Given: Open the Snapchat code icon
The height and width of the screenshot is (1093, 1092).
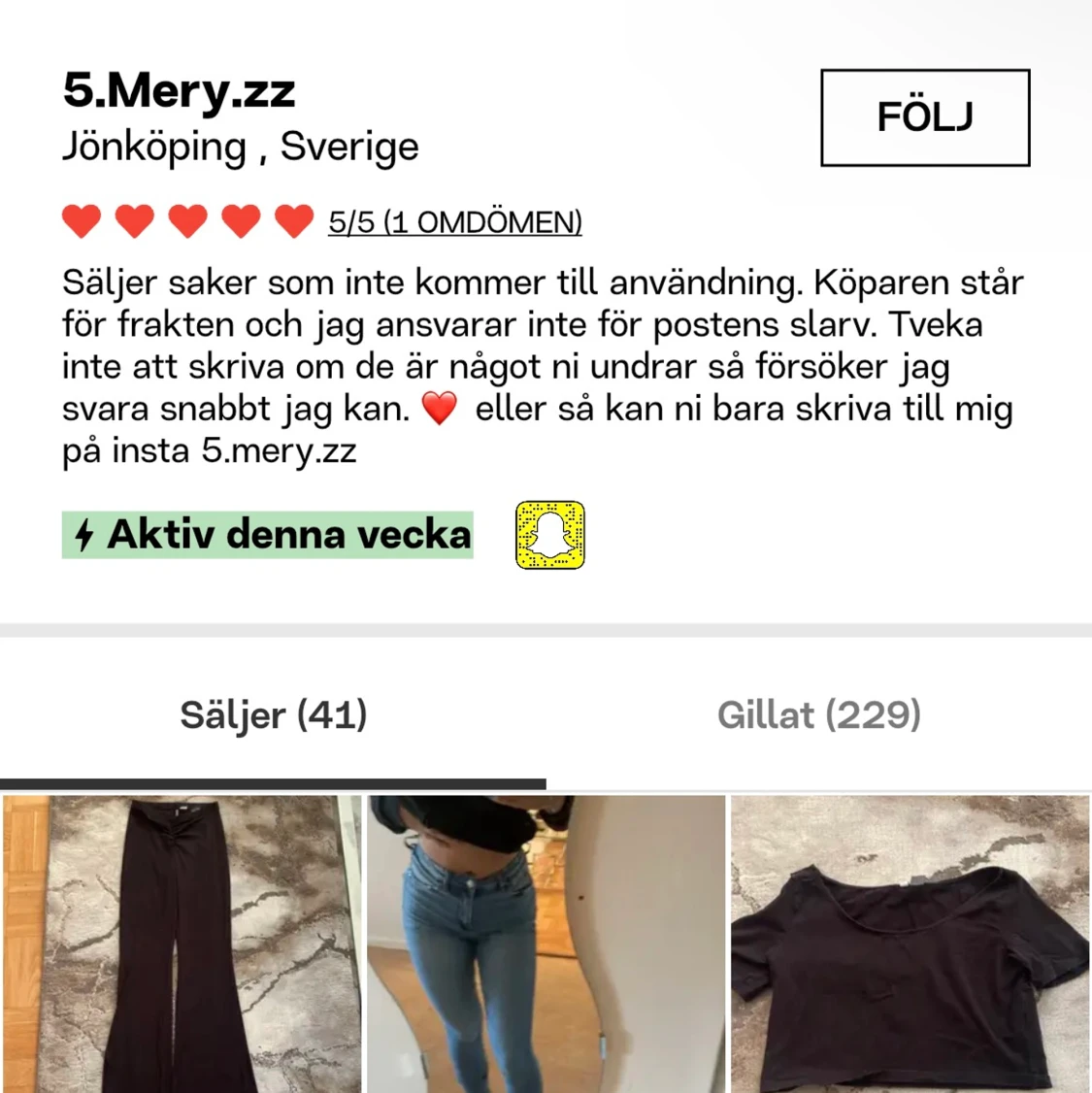Looking at the screenshot, I should (548, 537).
